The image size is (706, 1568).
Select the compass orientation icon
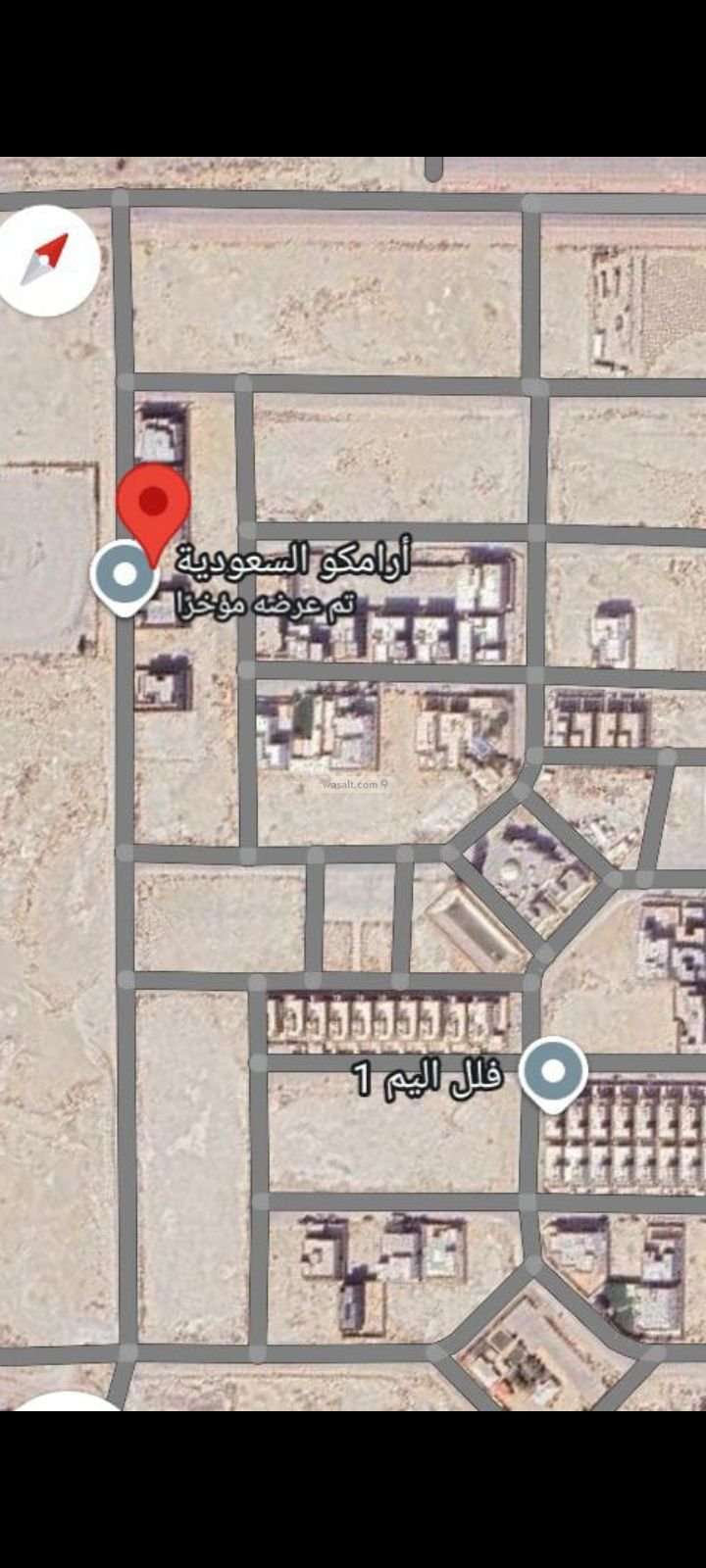46,257
